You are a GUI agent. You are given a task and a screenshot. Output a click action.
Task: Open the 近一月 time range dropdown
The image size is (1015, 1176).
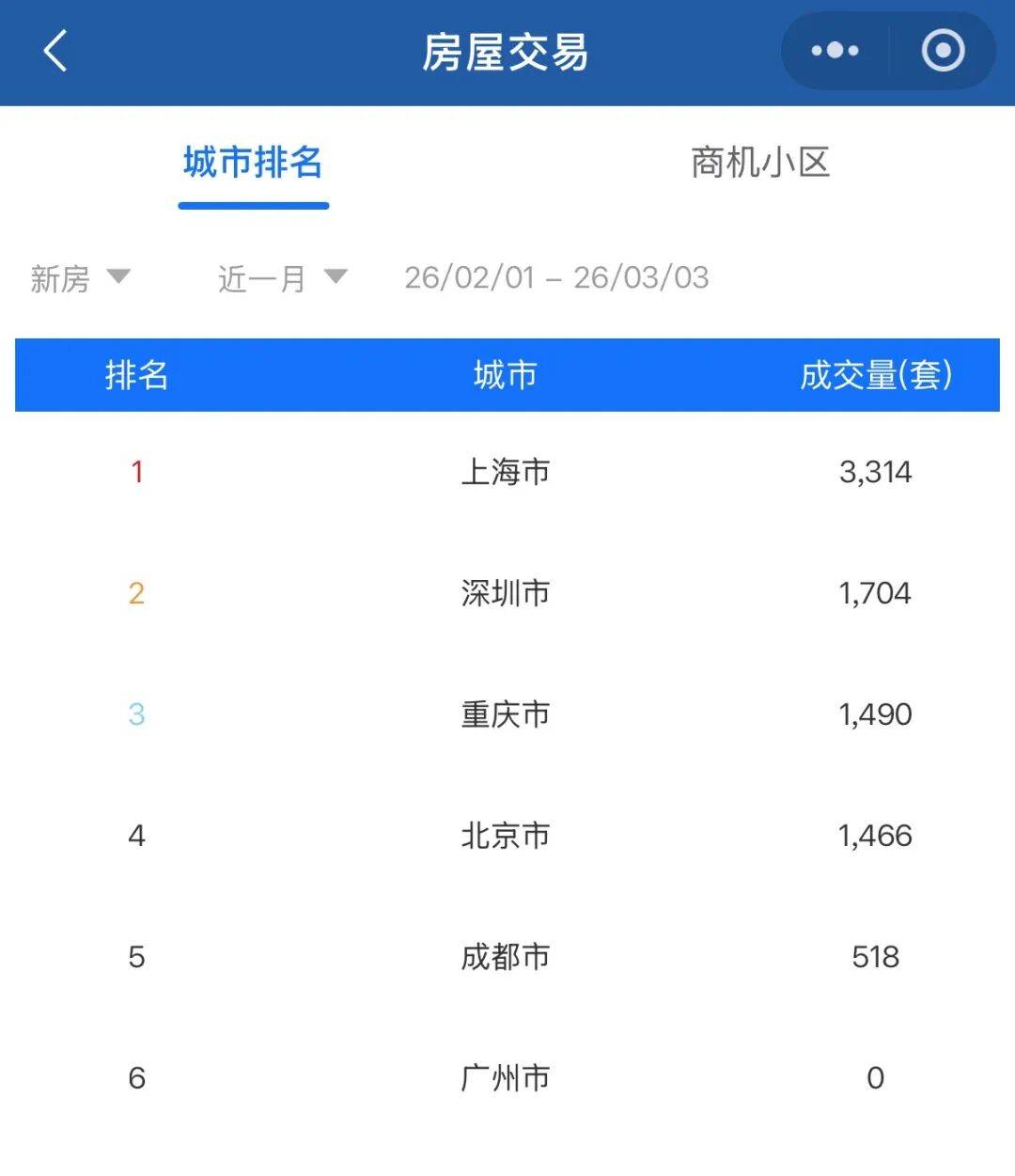click(282, 278)
